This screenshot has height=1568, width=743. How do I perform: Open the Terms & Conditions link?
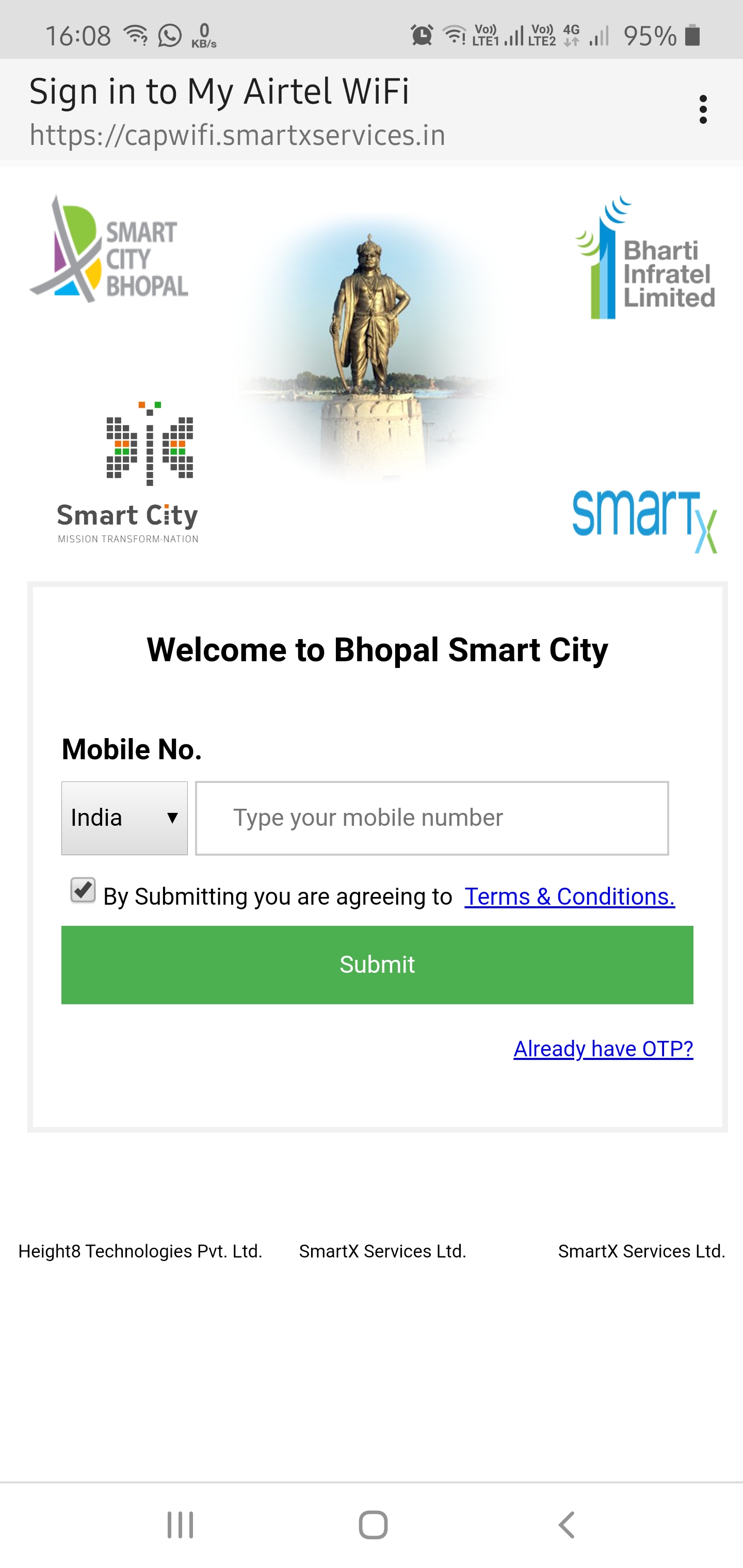coord(569,896)
